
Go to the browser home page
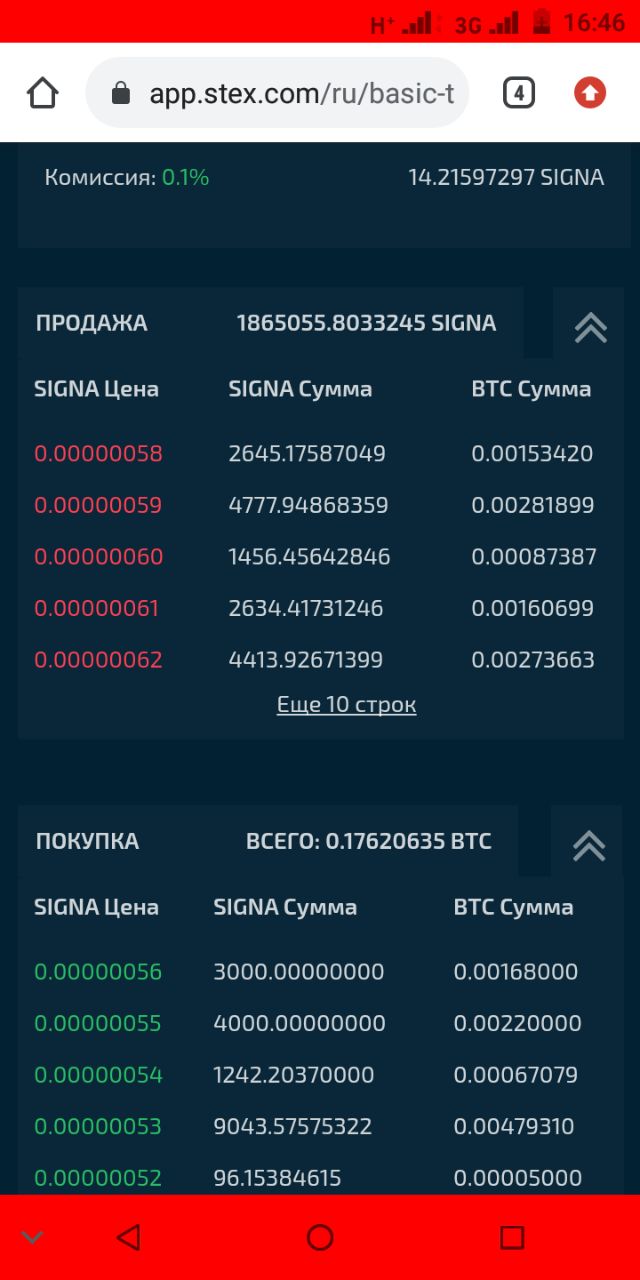[43, 93]
